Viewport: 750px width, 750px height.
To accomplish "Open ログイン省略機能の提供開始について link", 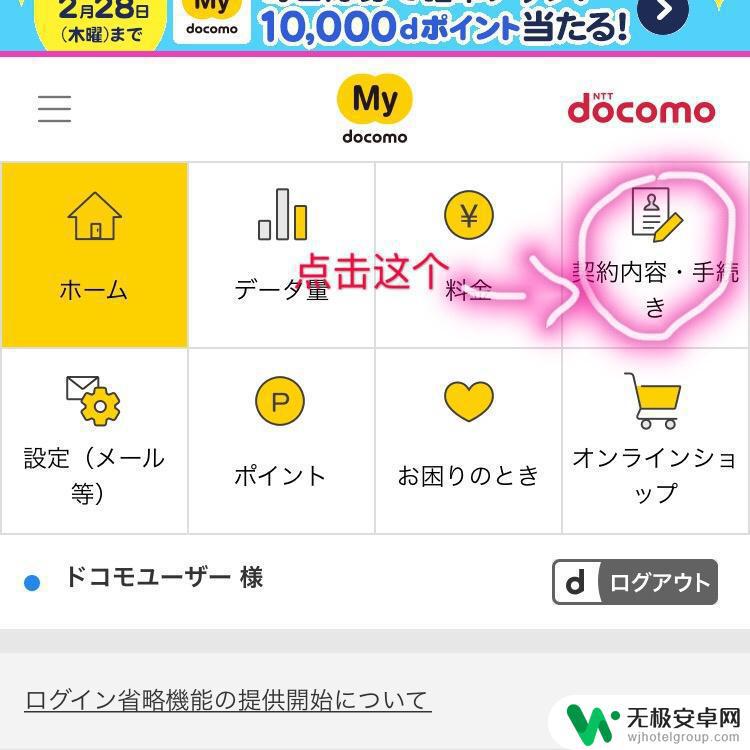I will (227, 700).
